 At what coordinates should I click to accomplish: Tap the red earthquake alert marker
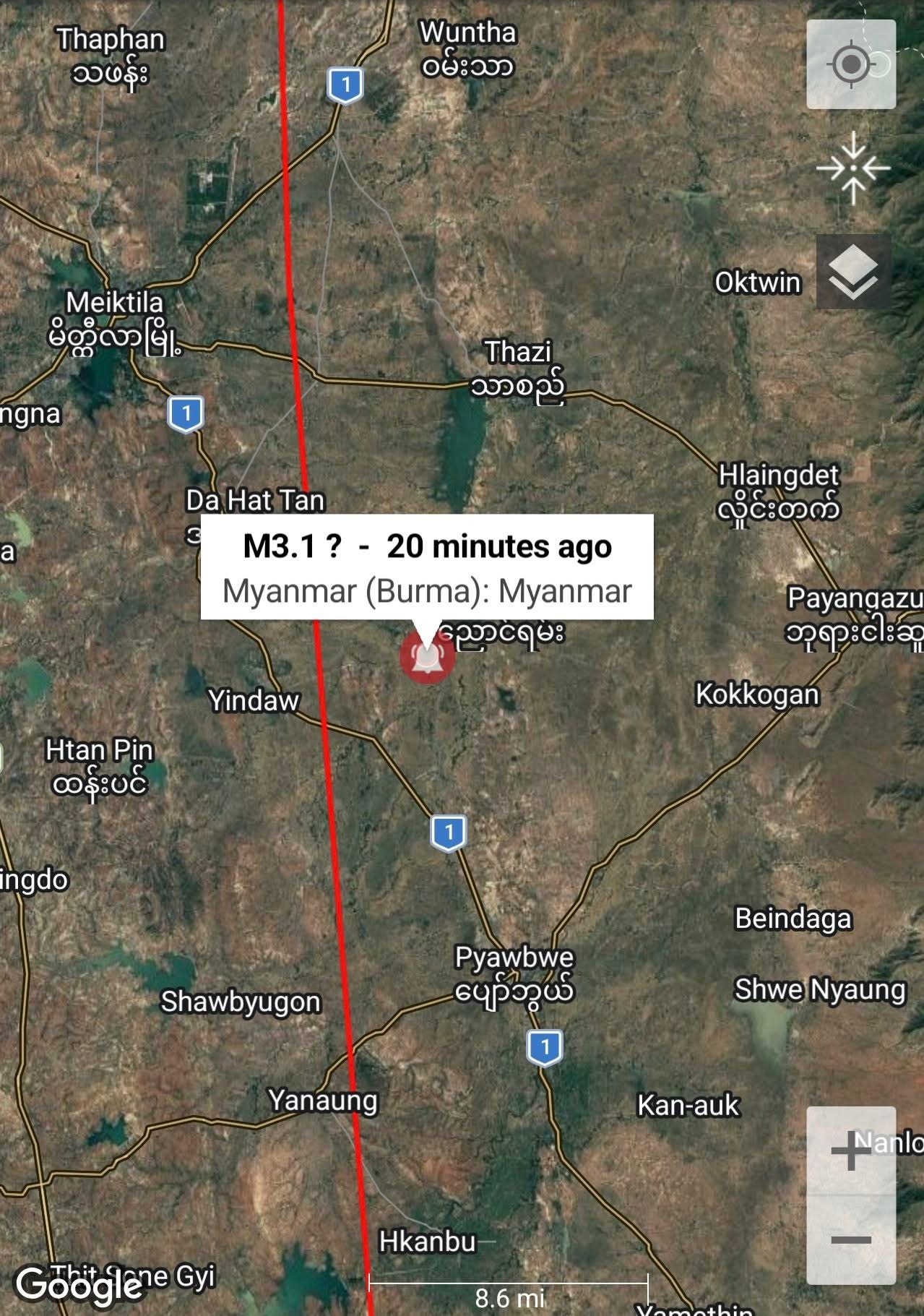427,657
